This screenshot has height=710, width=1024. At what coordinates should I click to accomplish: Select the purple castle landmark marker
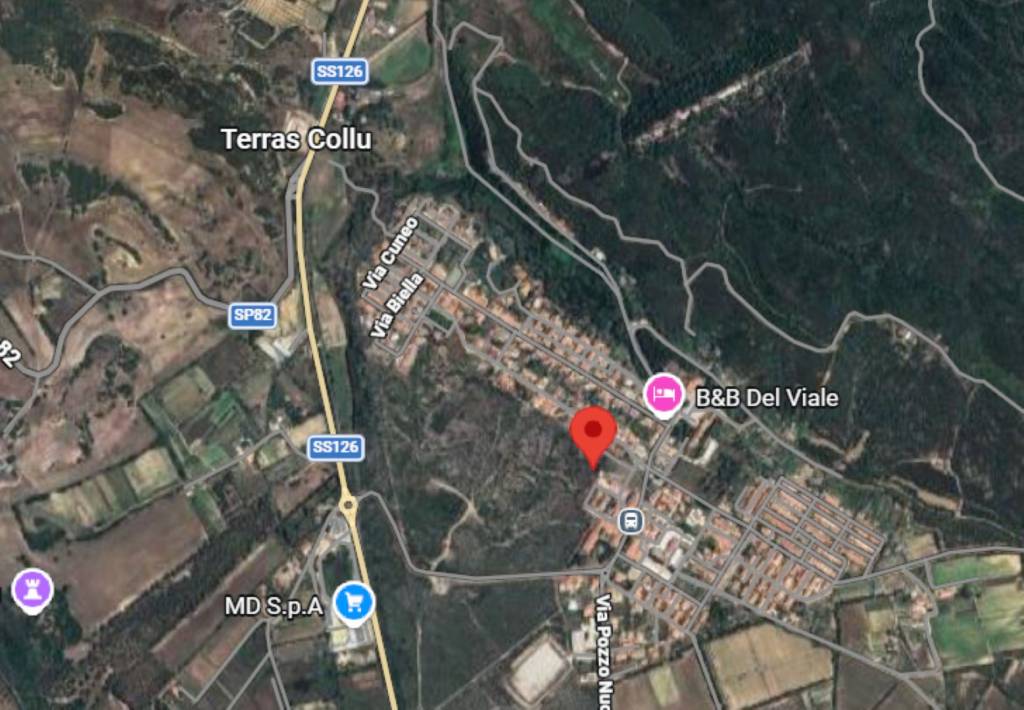pos(31,589)
